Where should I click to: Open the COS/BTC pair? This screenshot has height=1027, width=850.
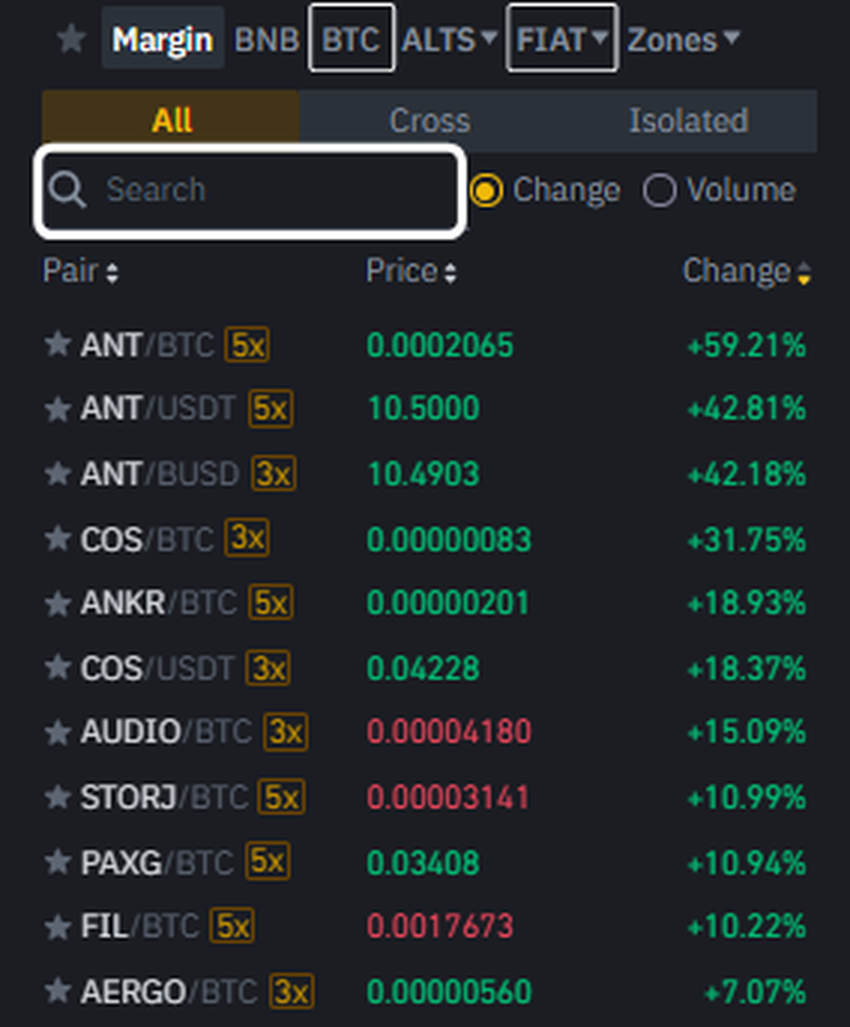[147, 539]
